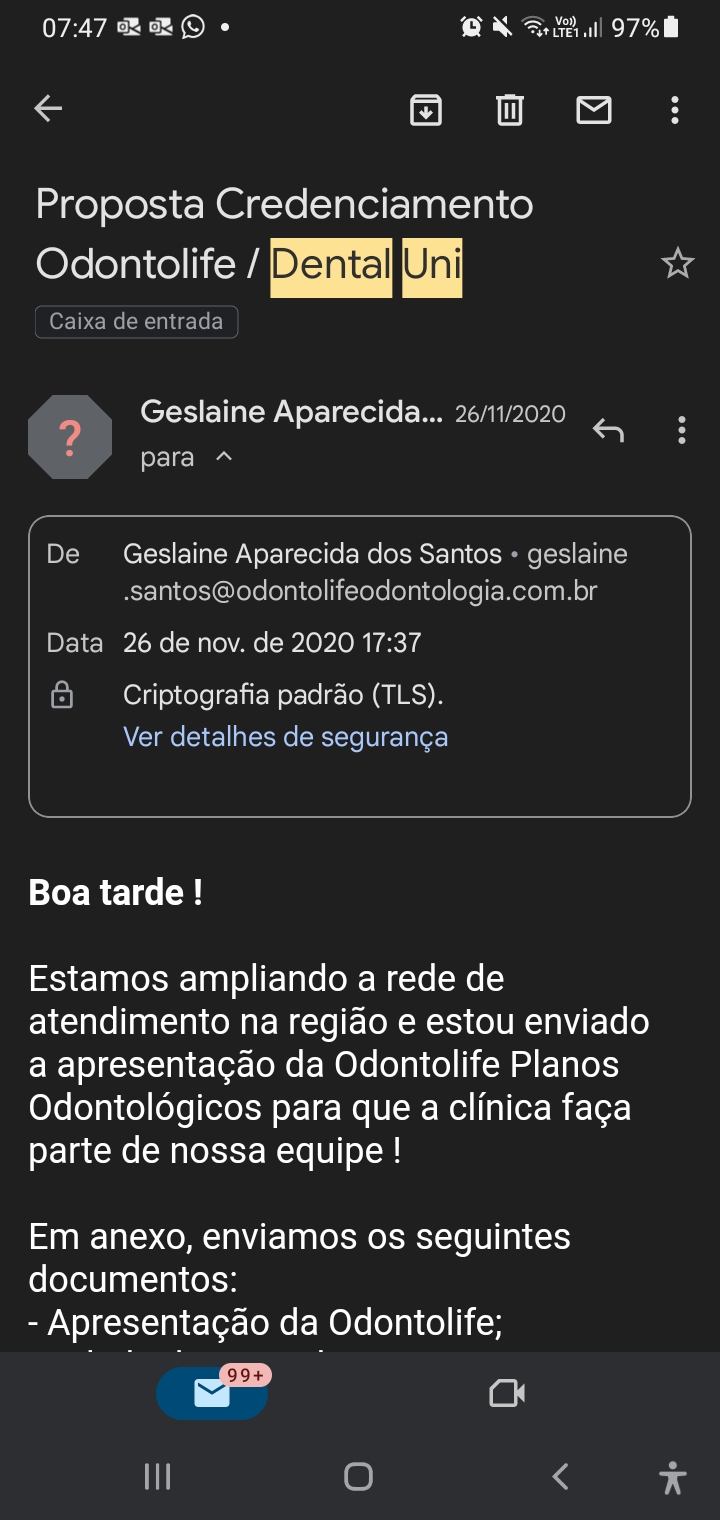Viewport: 720px width, 1520px height.
Task: Star this Odontolife email
Action: click(677, 264)
